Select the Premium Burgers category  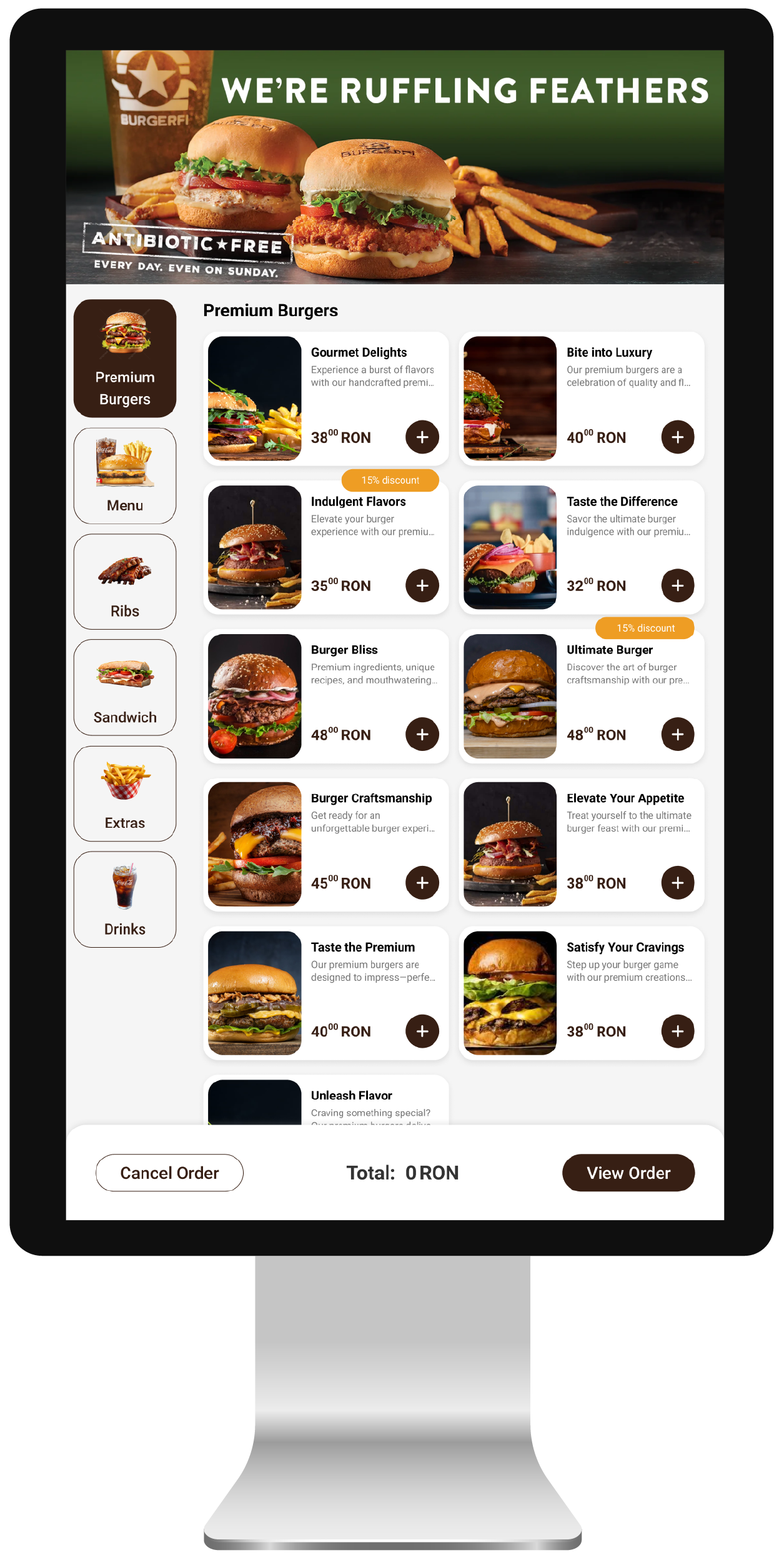[x=124, y=358]
